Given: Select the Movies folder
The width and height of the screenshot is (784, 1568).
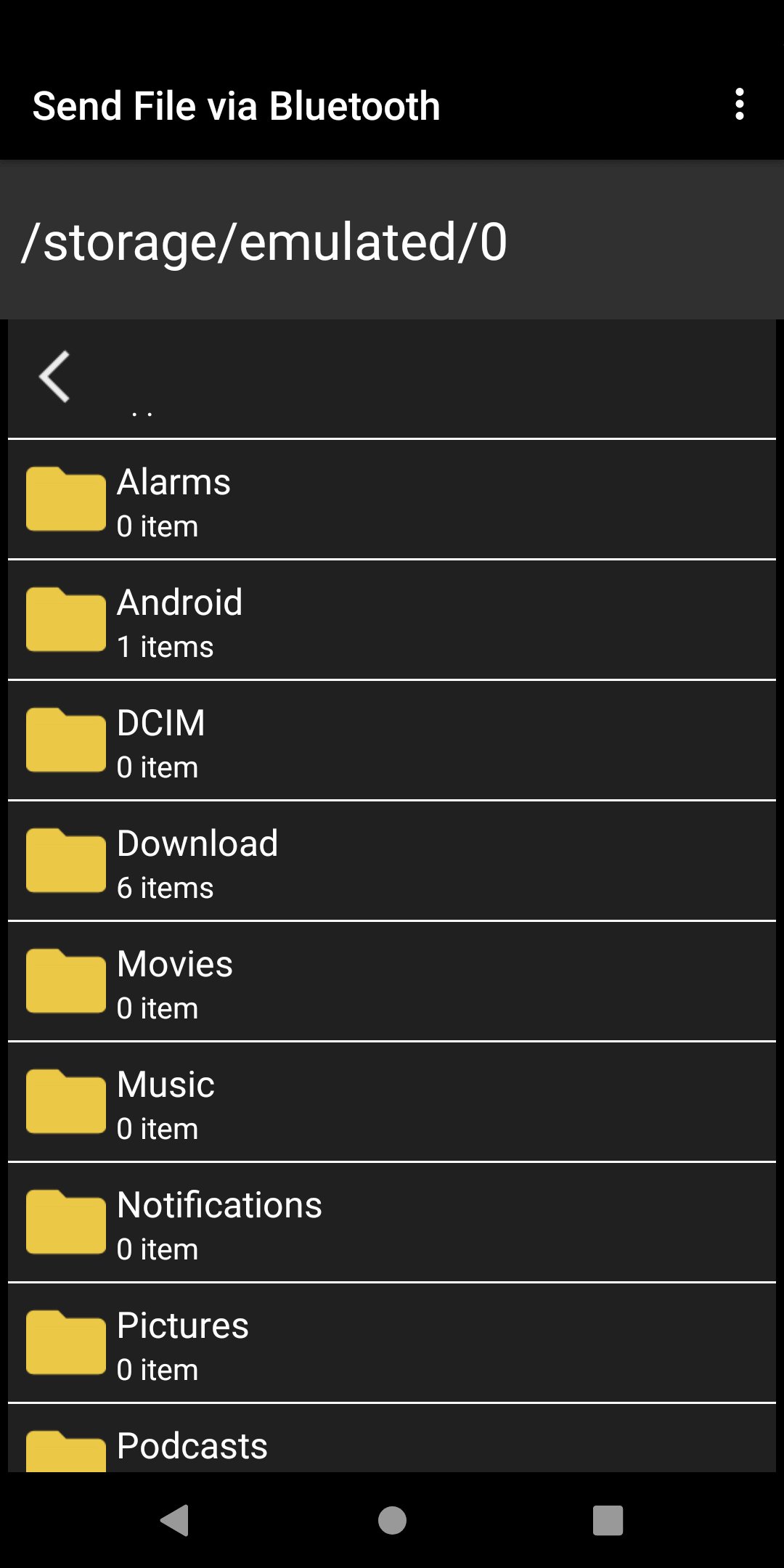Looking at the screenshot, I should (392, 981).
